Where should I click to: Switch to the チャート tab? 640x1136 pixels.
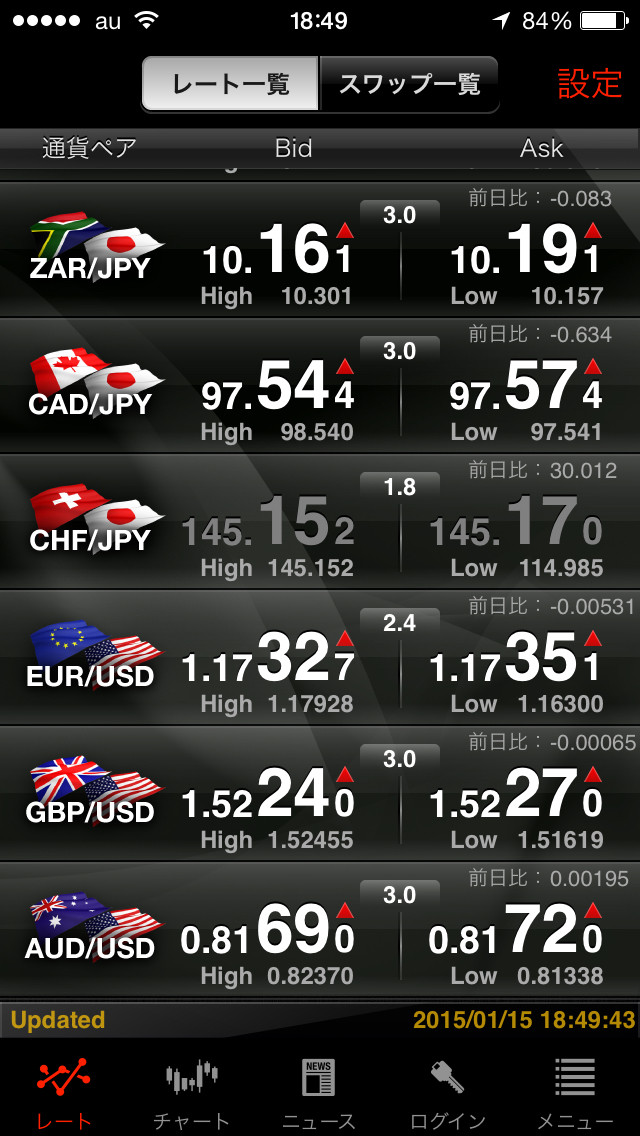tap(191, 1090)
